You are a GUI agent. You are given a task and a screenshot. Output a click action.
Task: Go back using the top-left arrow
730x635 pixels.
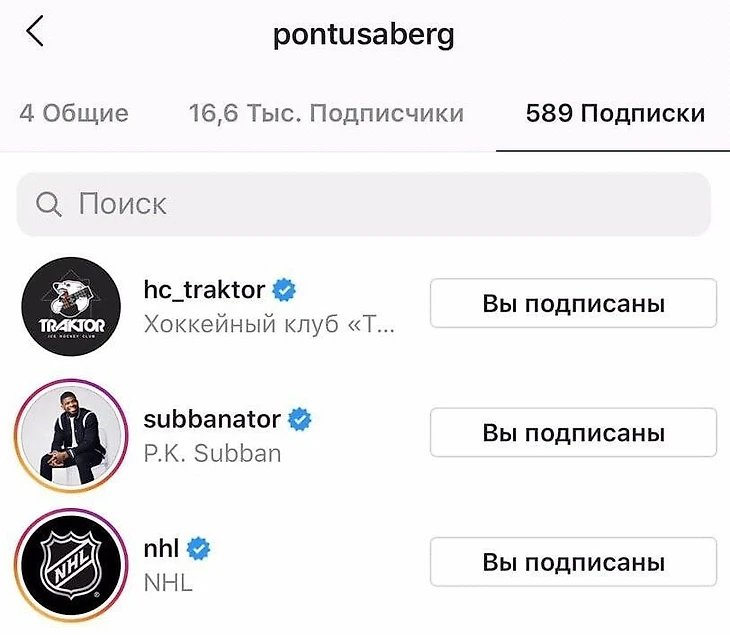pyautogui.click(x=35, y=32)
